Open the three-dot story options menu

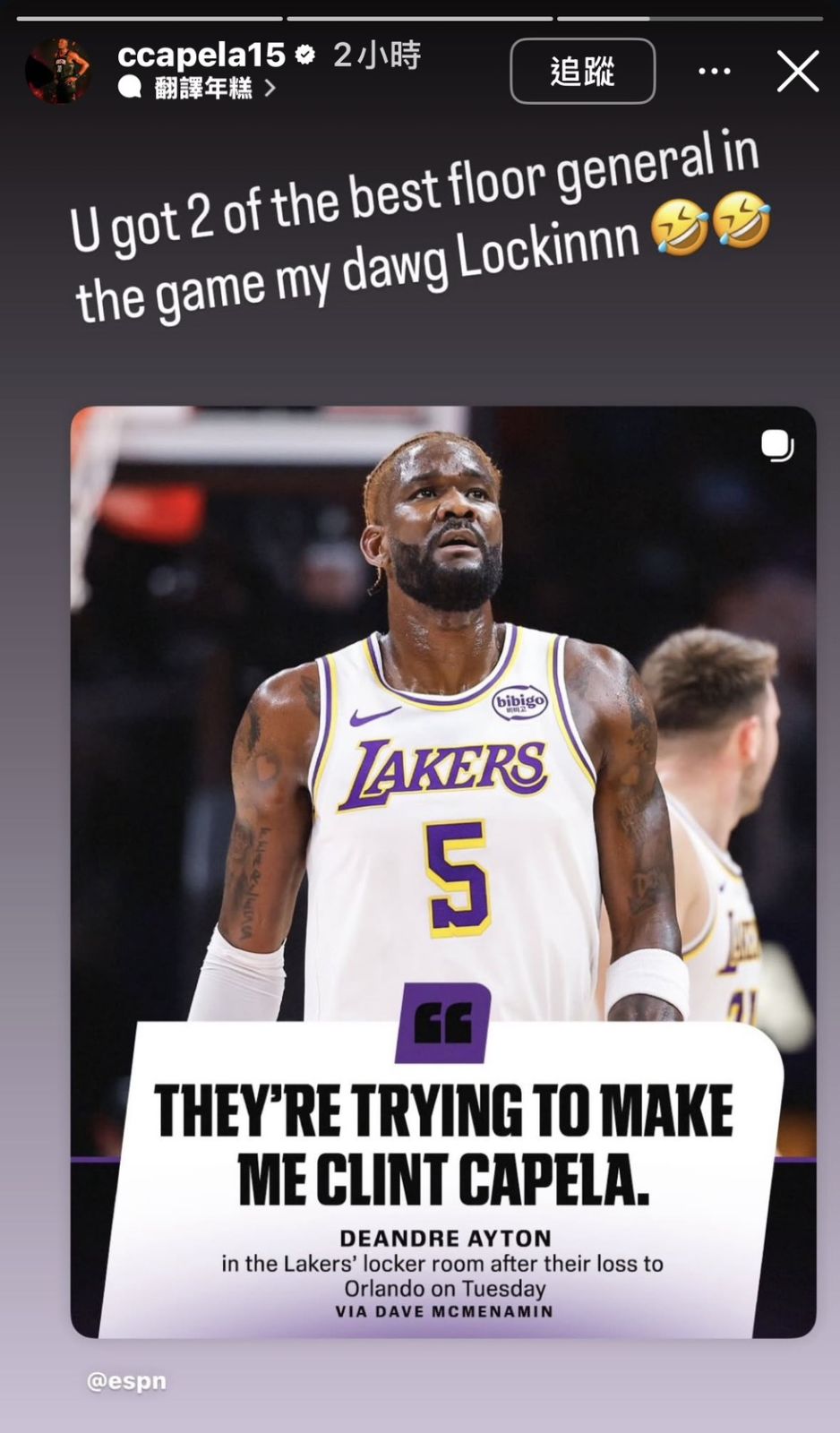[714, 71]
